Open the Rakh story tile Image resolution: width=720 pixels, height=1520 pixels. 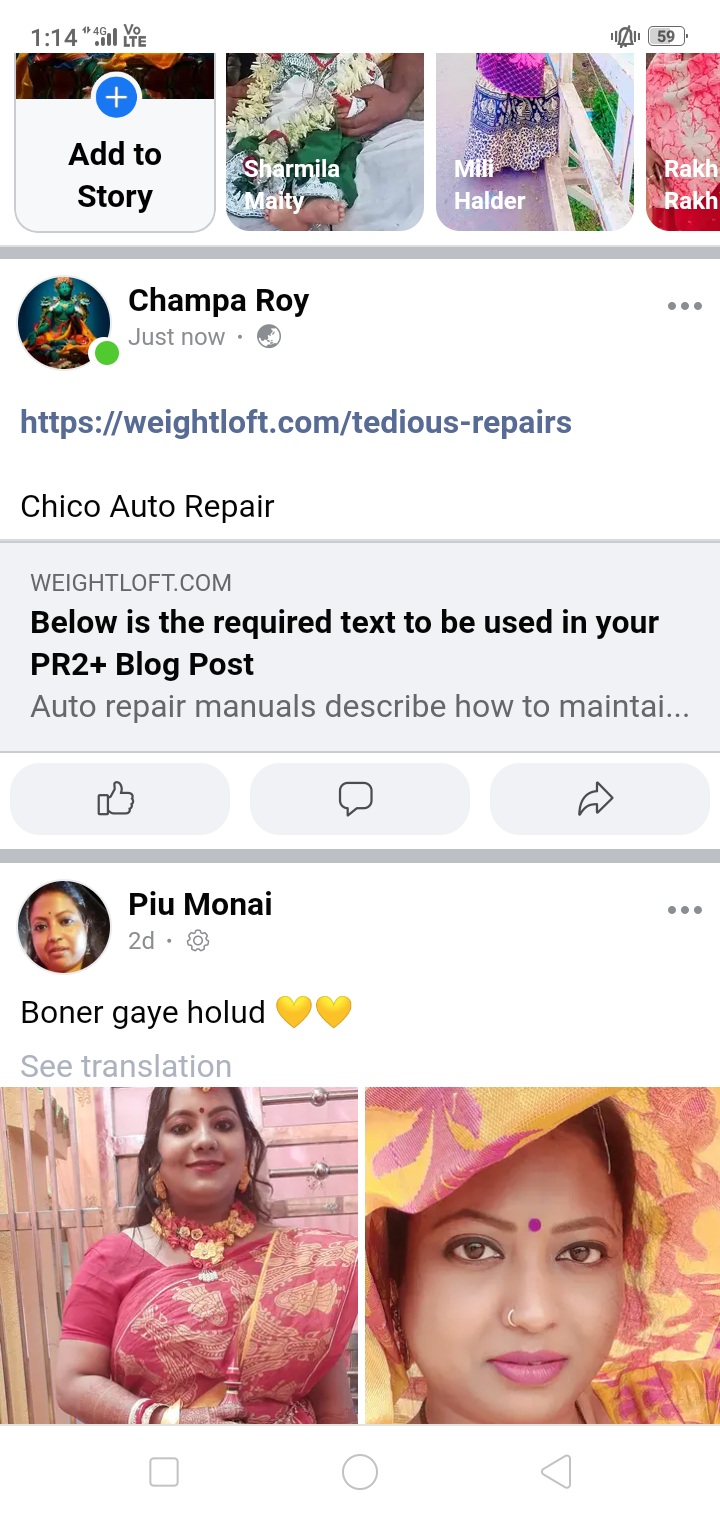coord(685,142)
